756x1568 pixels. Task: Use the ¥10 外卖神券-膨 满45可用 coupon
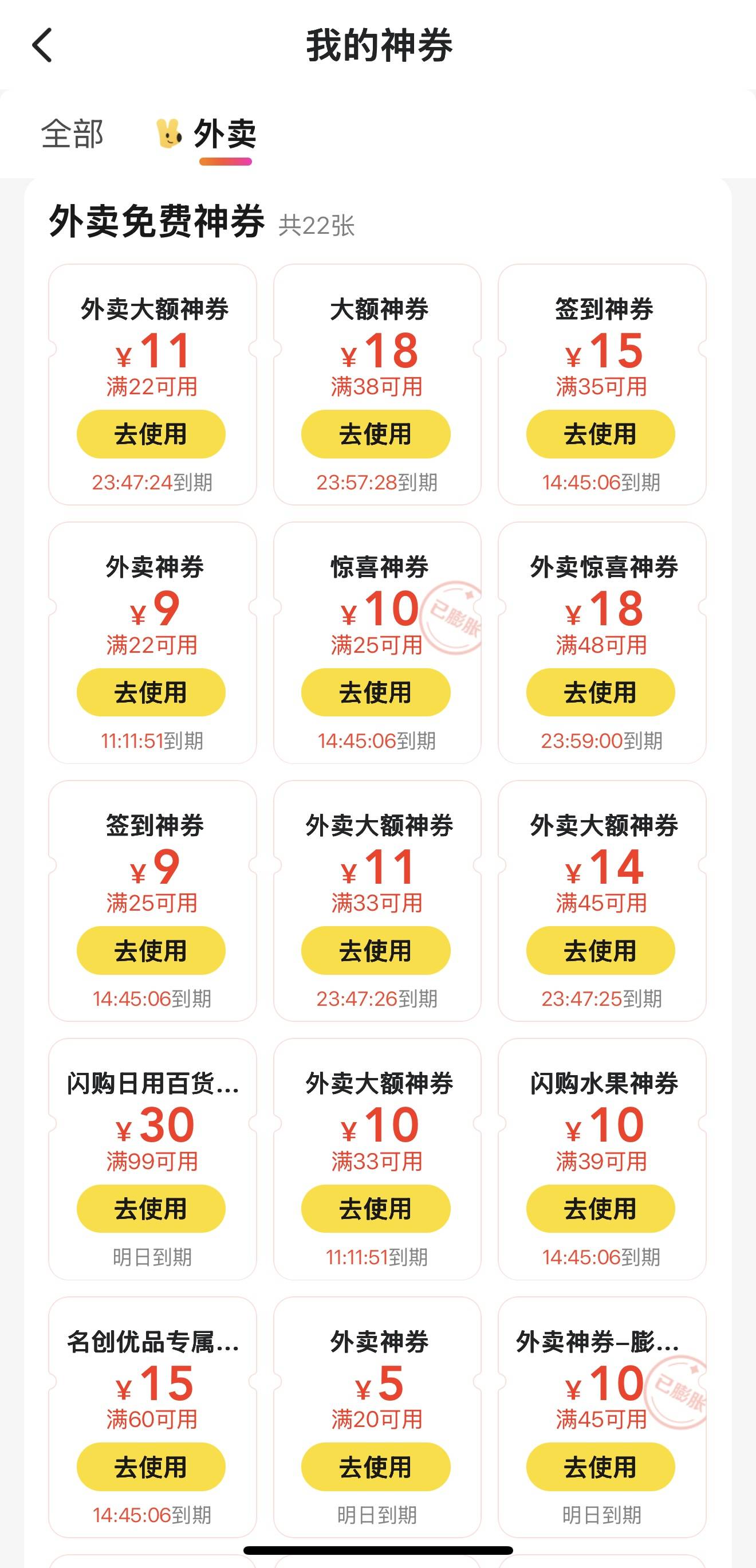600,1467
